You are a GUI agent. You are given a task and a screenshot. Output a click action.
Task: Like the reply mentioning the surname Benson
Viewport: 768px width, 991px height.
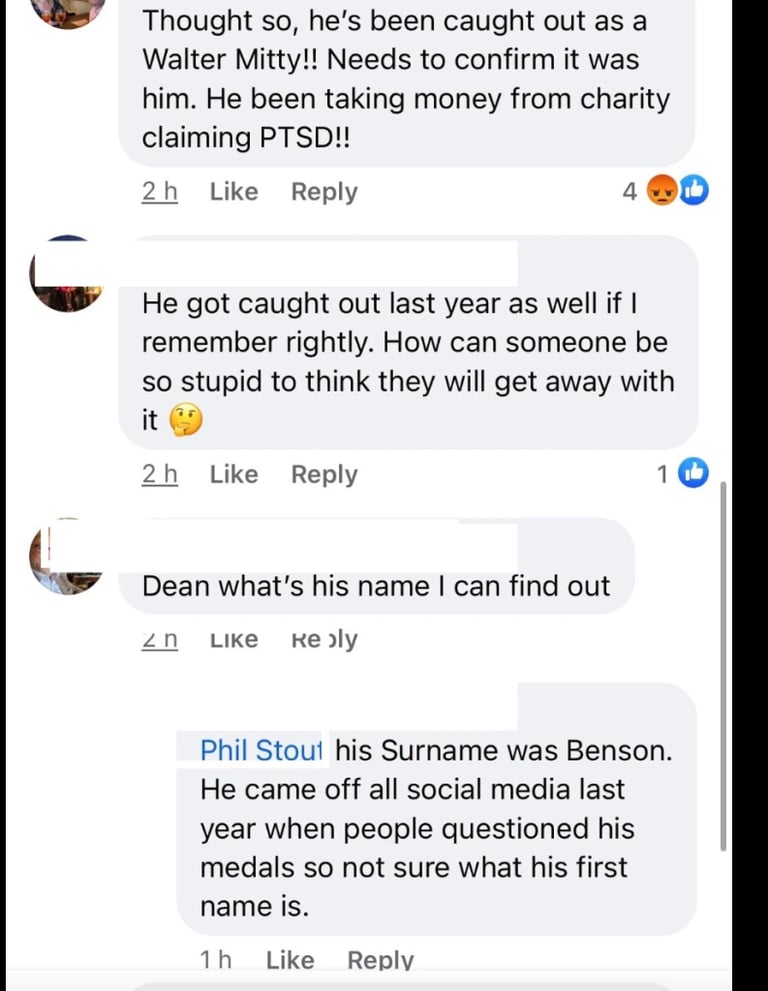(290, 960)
